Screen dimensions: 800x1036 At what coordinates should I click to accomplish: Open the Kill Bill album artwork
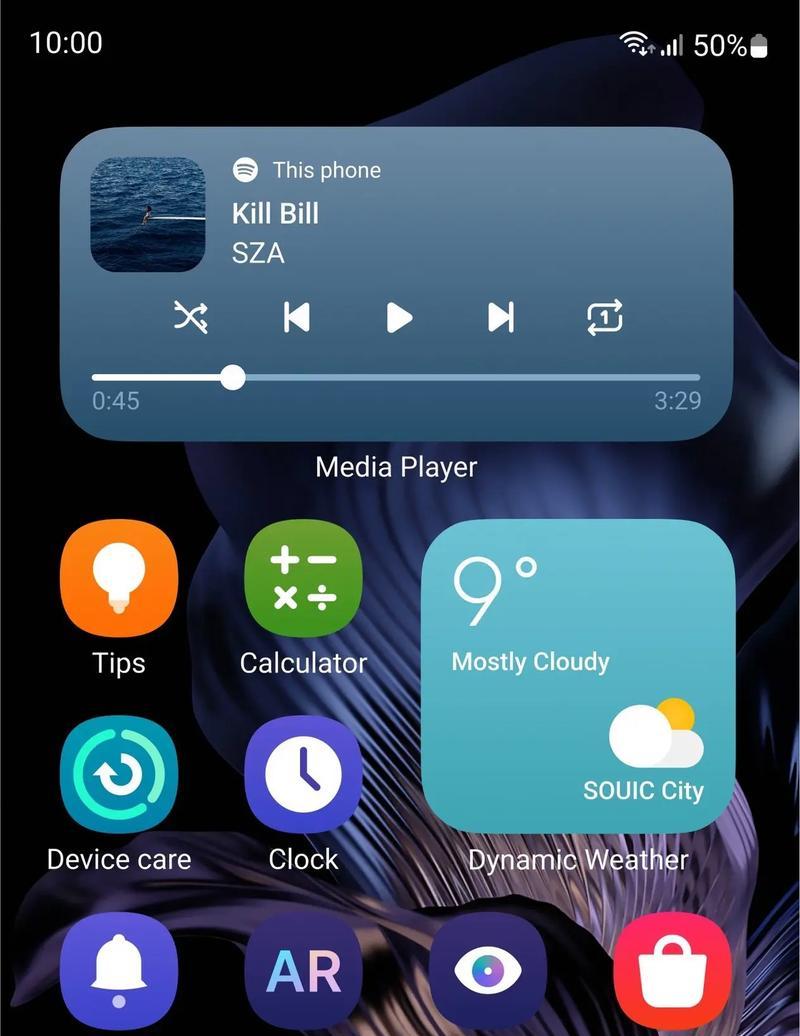(x=148, y=214)
